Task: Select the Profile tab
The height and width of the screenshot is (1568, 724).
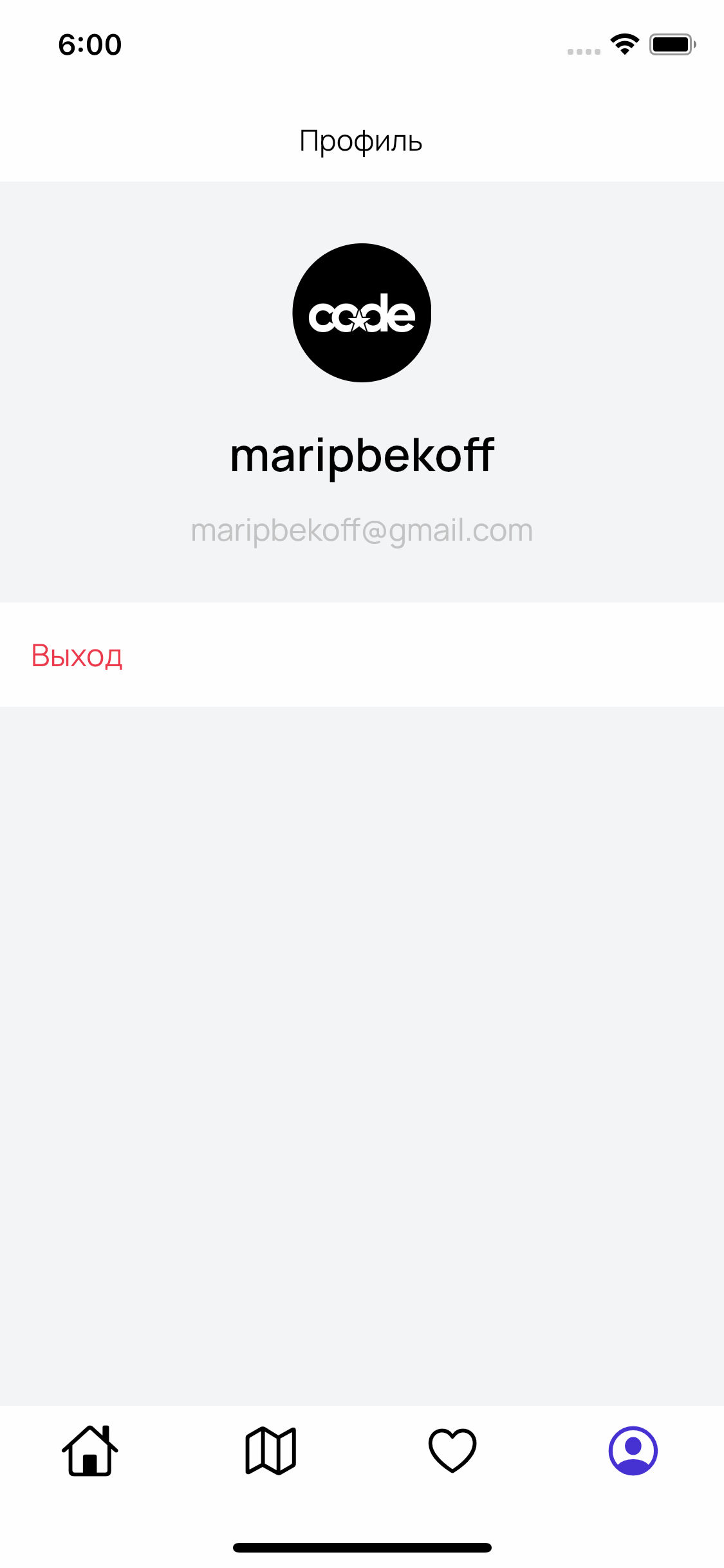Action: [633, 1451]
